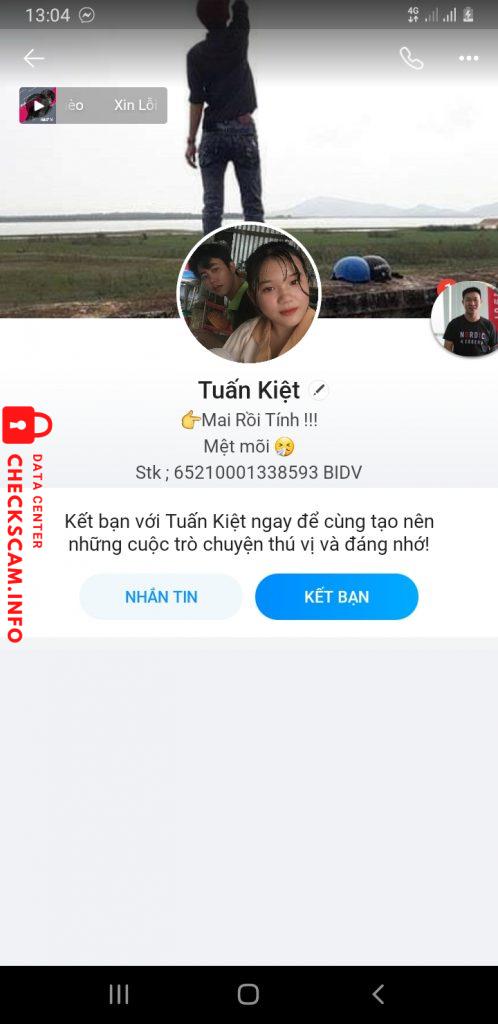Tap KẾT BẠN to add as friend
The image size is (498, 1024).
[337, 597]
